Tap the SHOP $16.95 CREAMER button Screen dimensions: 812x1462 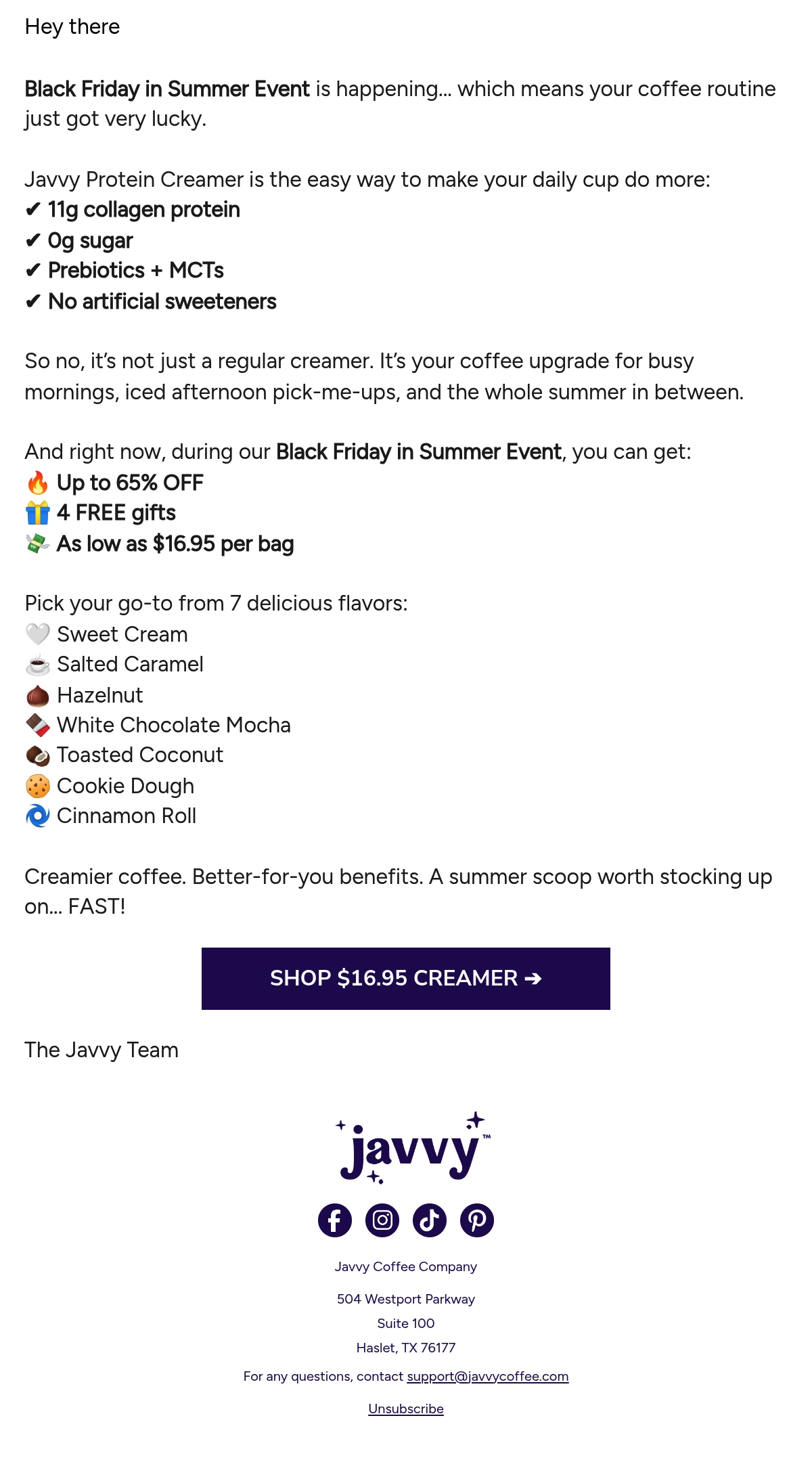pos(406,978)
